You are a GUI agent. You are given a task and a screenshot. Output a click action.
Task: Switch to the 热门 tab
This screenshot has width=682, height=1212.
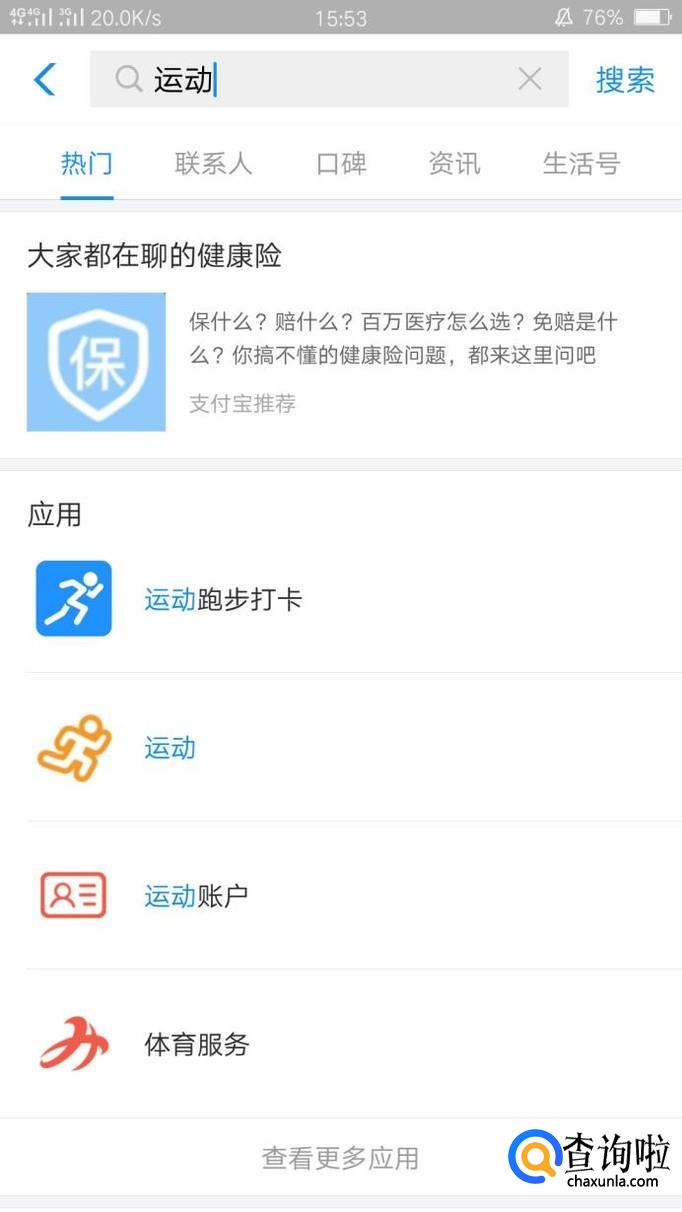tap(86, 163)
